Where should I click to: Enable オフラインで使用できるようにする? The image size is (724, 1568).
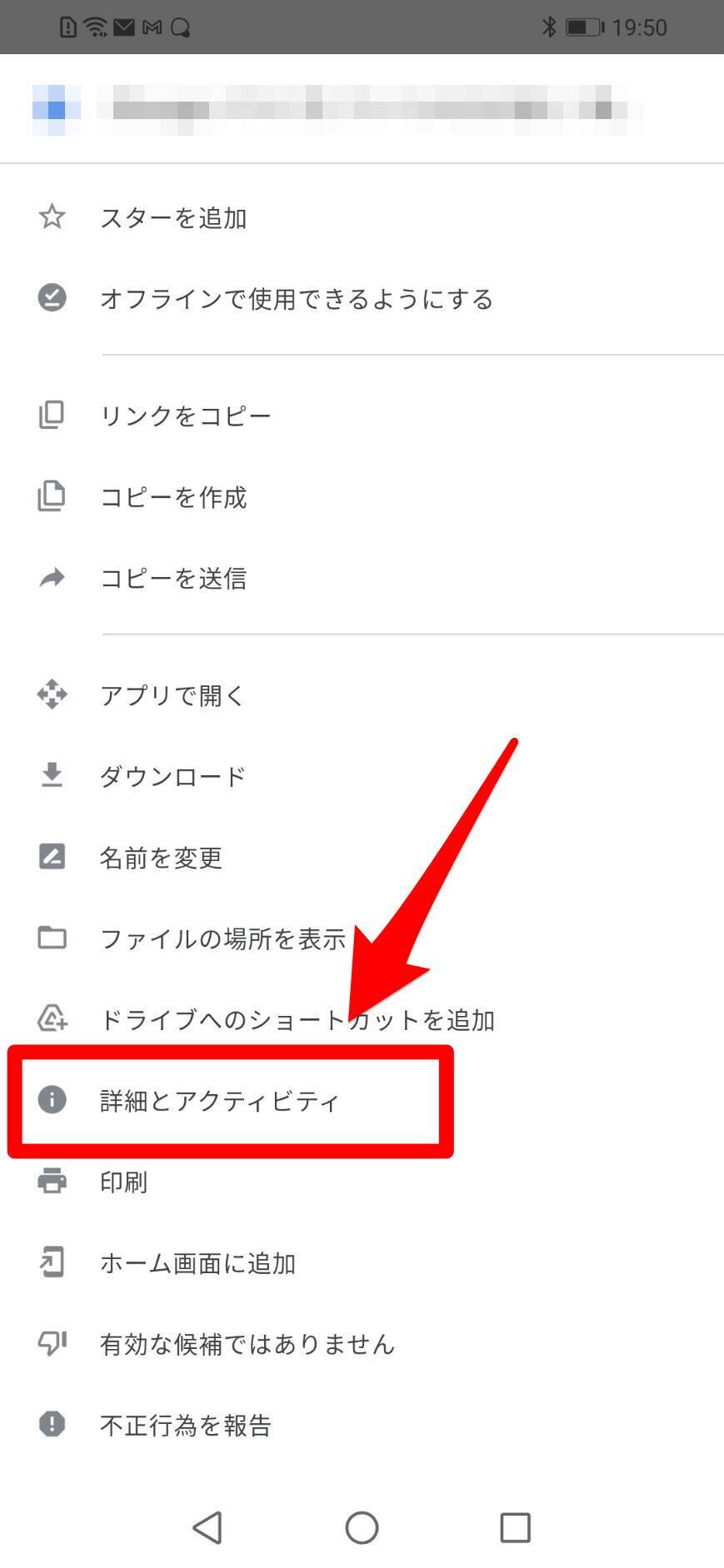(362, 299)
